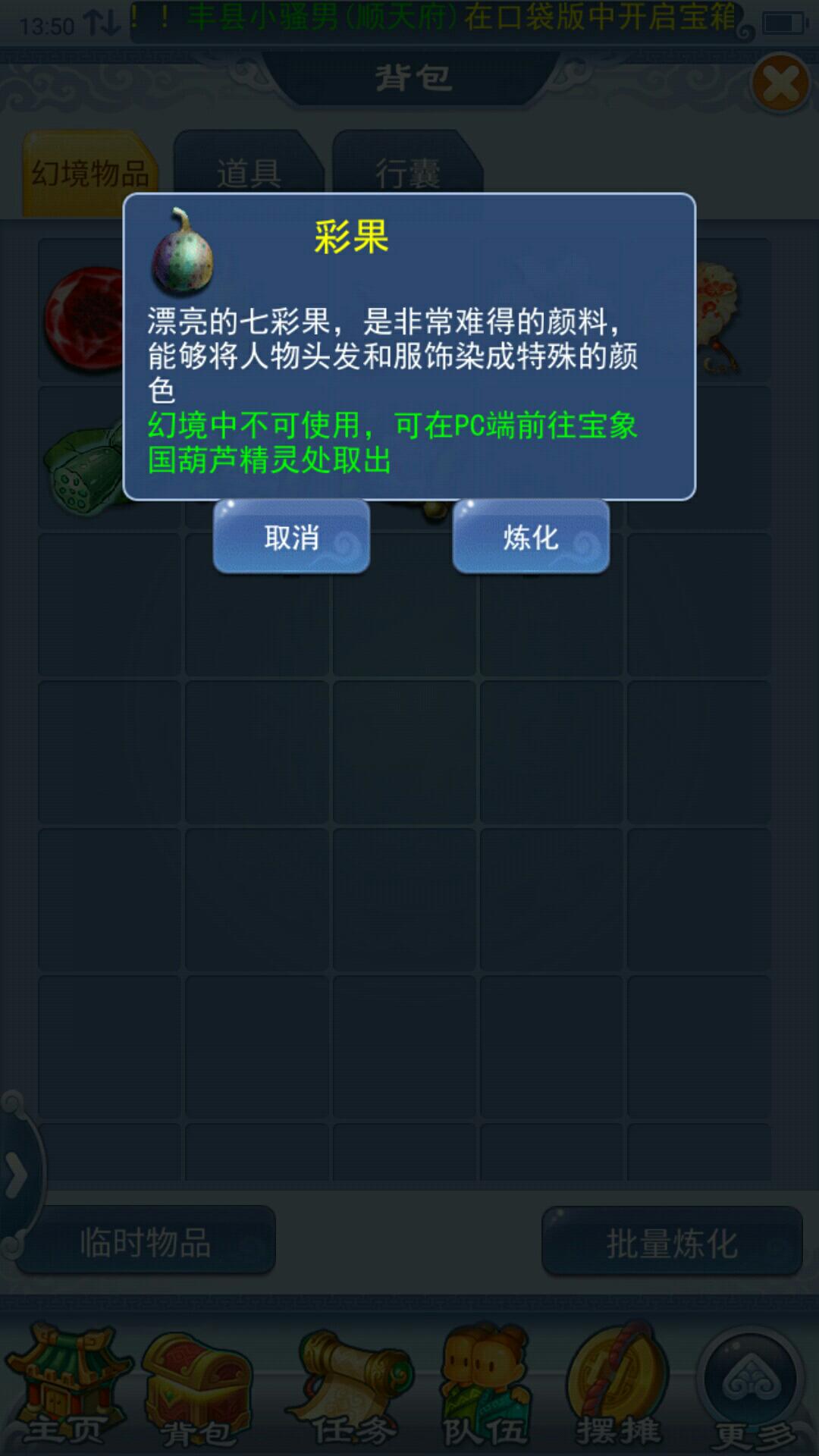Close the 背包 panel with the X

pos(781,83)
